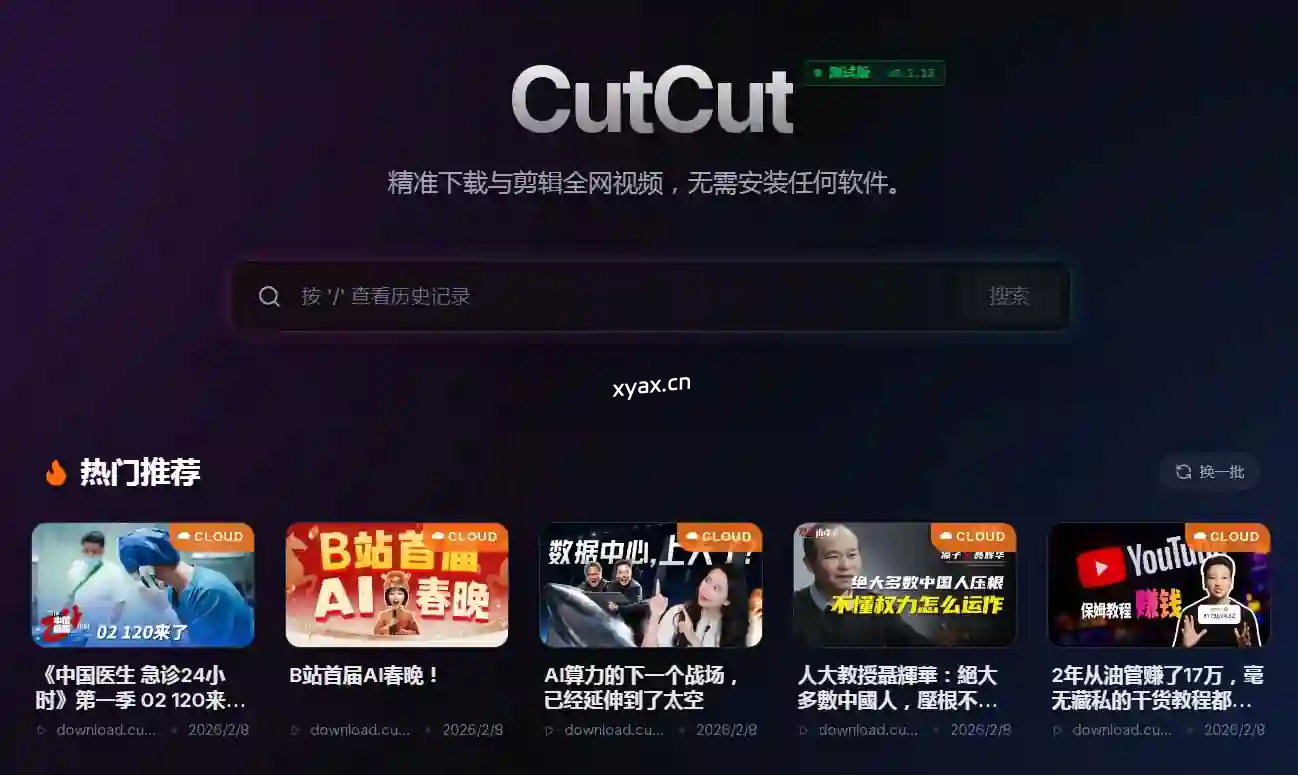1298x775 pixels.
Task: Open the 中国医生 急诊24小时 video card
Action: tap(143, 585)
